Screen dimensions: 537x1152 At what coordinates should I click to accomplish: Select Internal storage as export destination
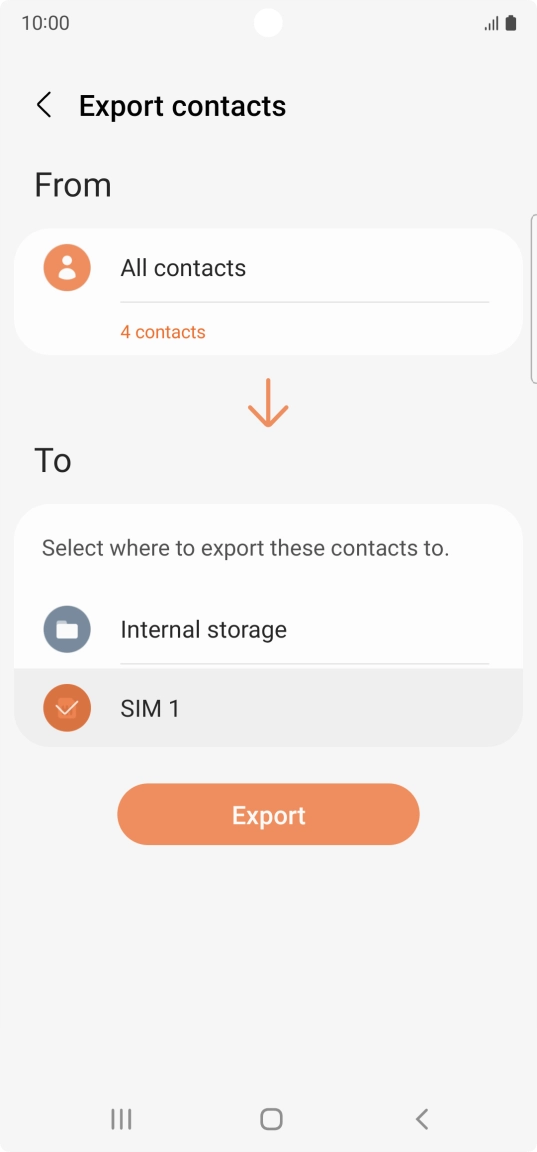pos(268,630)
